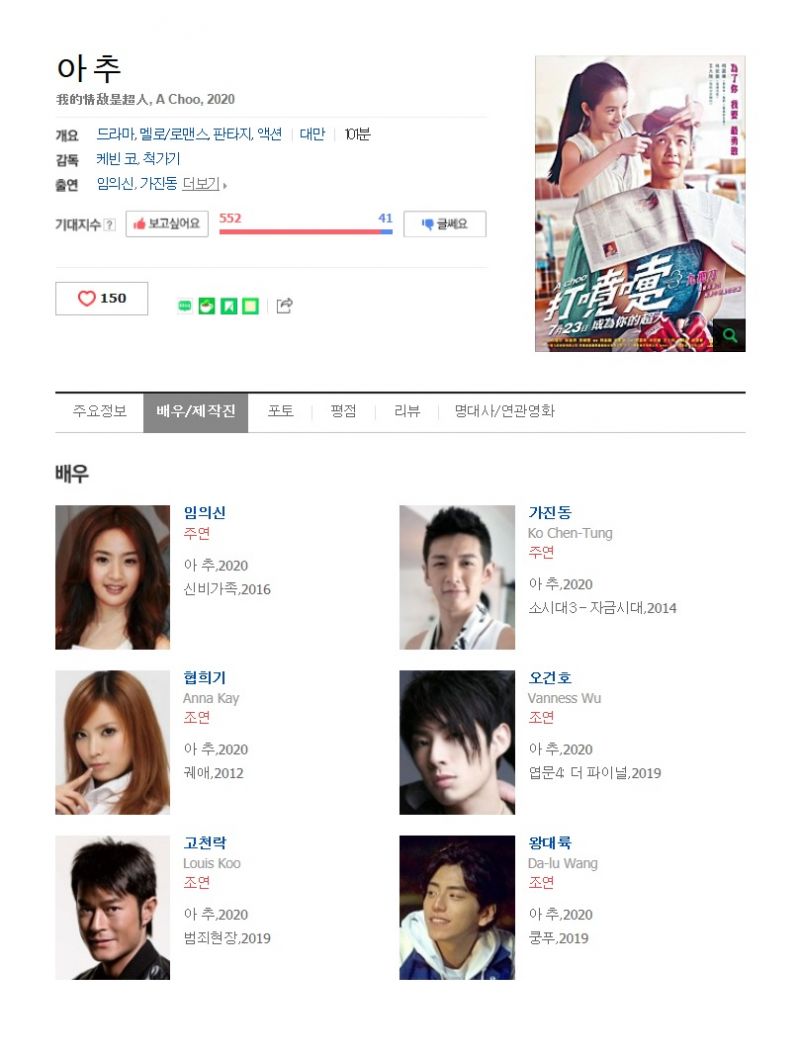View 협희기's actor page

click(204, 677)
